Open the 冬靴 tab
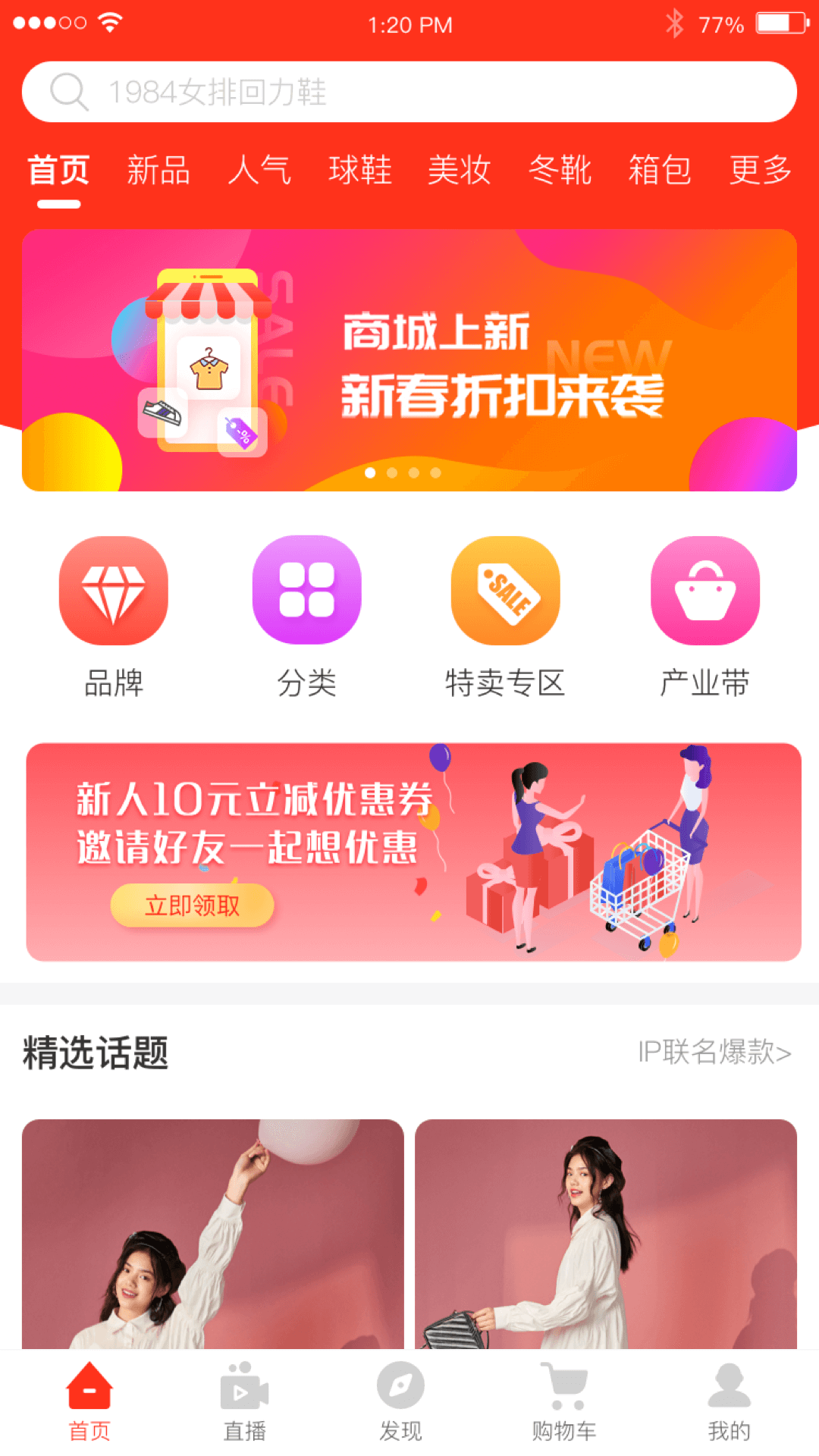Screen dimensions: 819x1456 (560, 170)
